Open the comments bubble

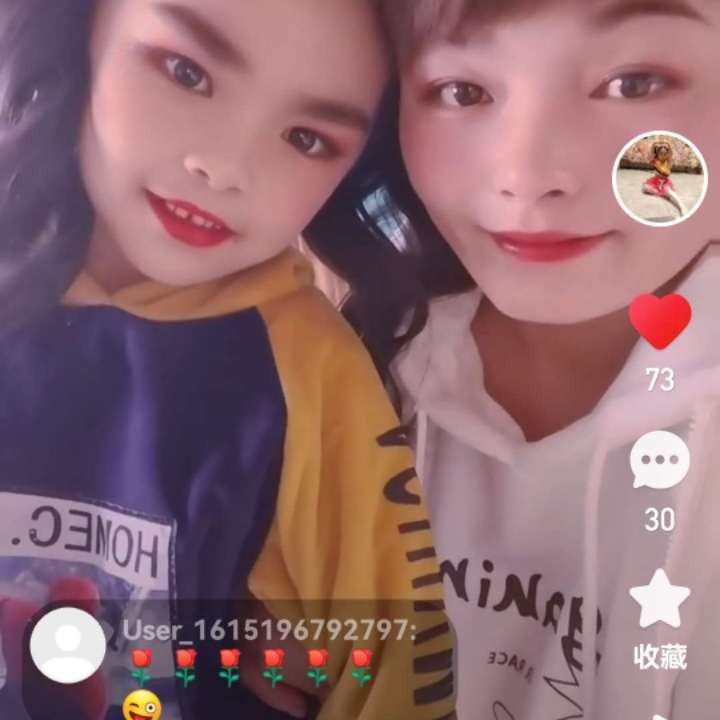coord(659,461)
